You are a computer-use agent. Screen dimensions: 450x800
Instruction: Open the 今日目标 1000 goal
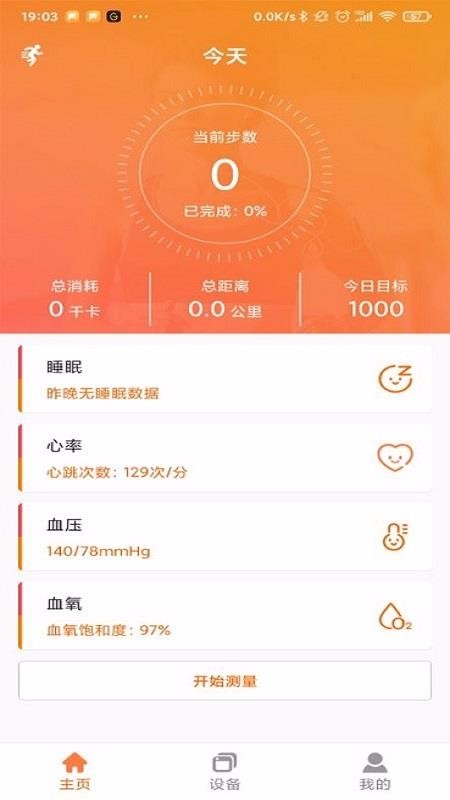coord(376,299)
